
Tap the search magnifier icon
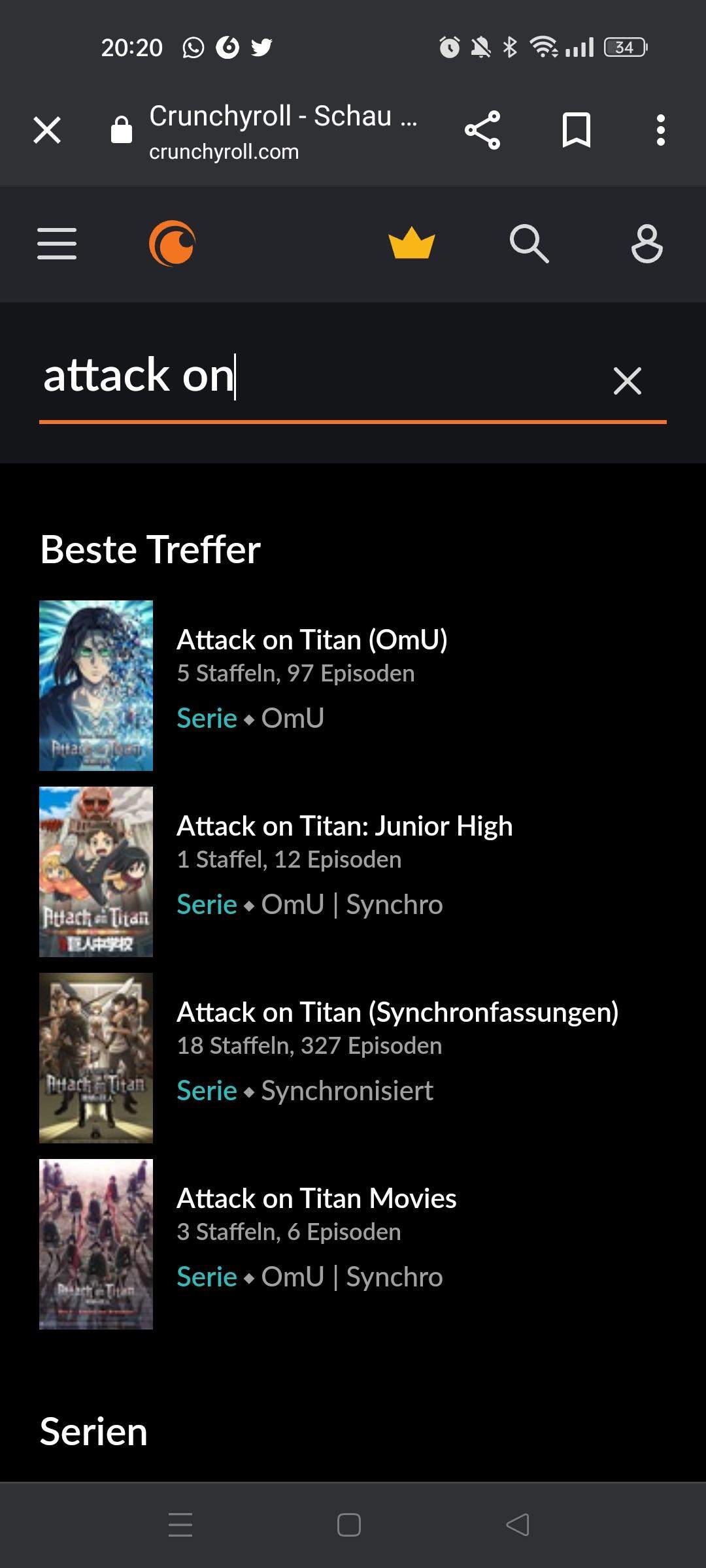point(529,244)
